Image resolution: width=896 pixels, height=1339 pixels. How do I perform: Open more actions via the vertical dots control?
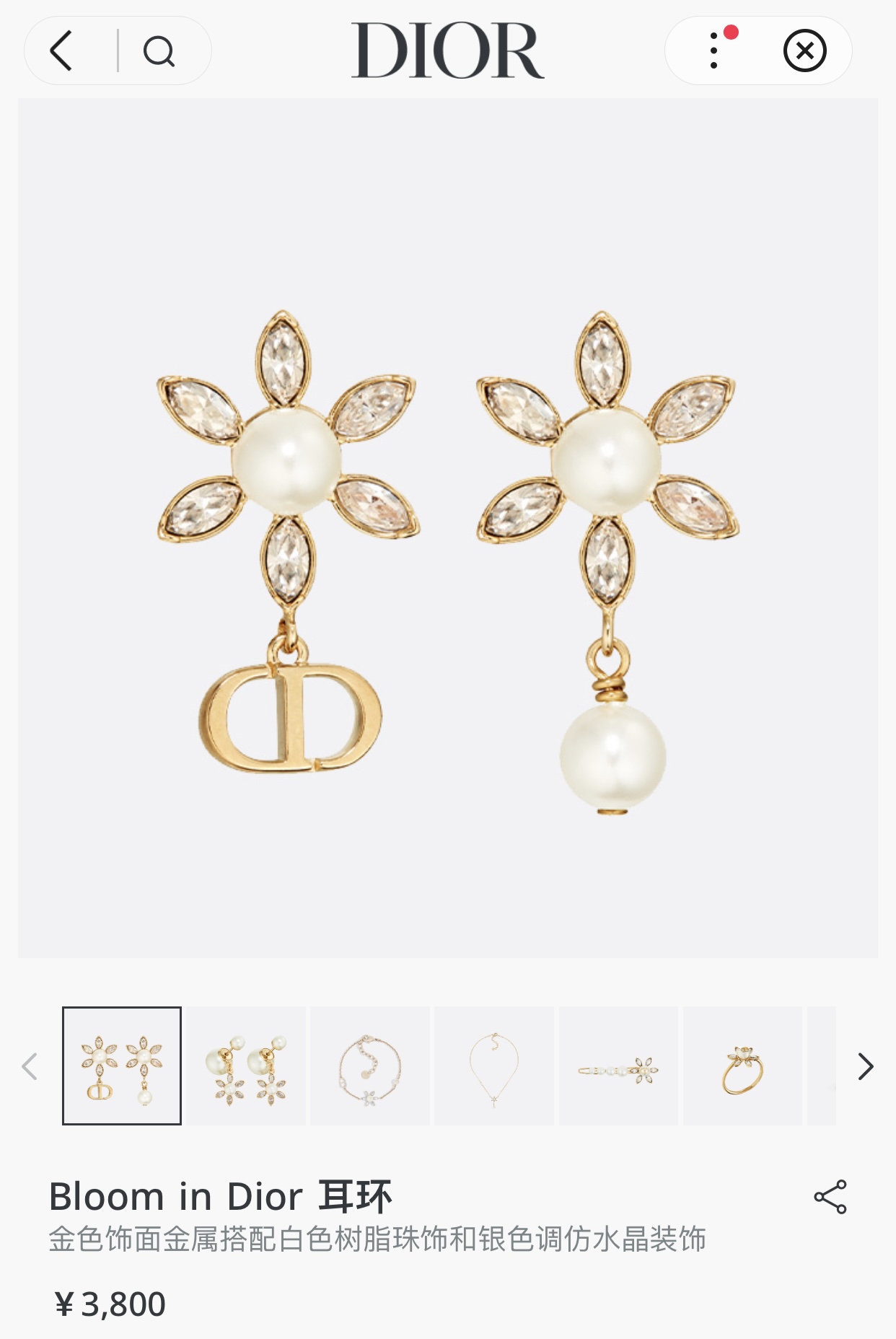713,51
